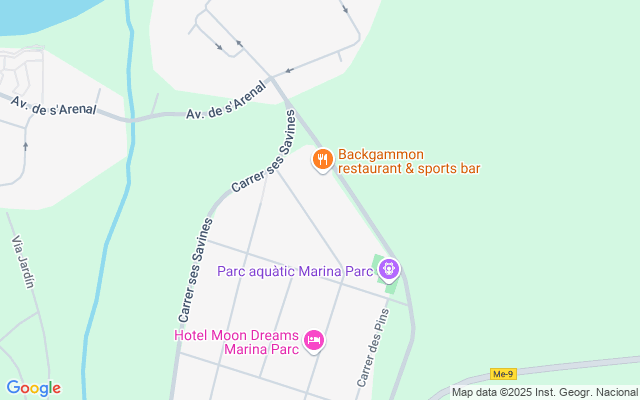Tap the Hotel Moon Dreams Marina Parc marker
This screenshot has width=640, height=400.
pyautogui.click(x=314, y=340)
